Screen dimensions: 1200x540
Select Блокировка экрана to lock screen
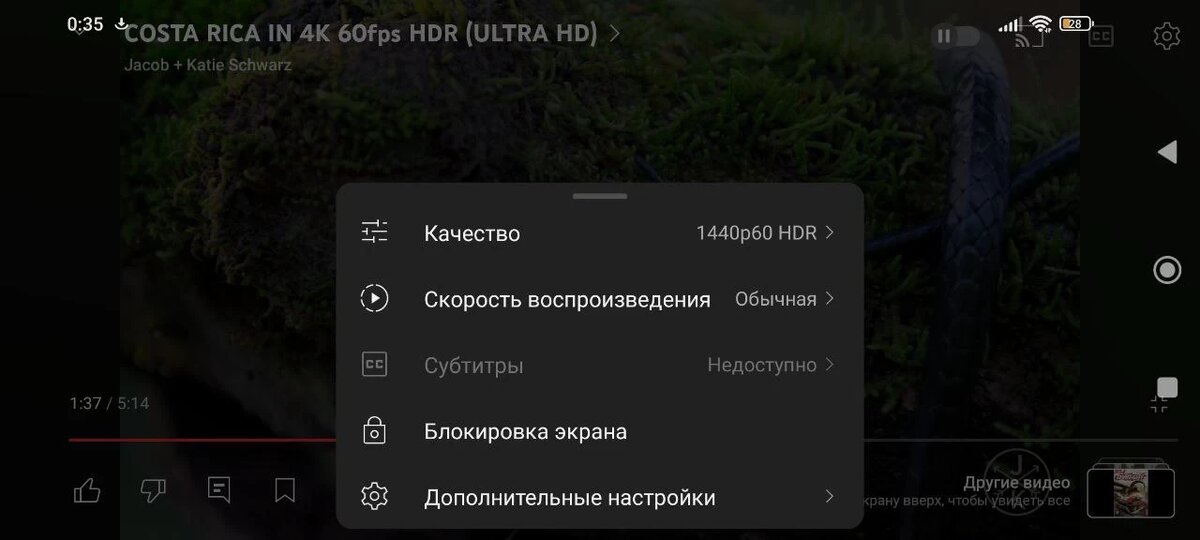point(598,432)
